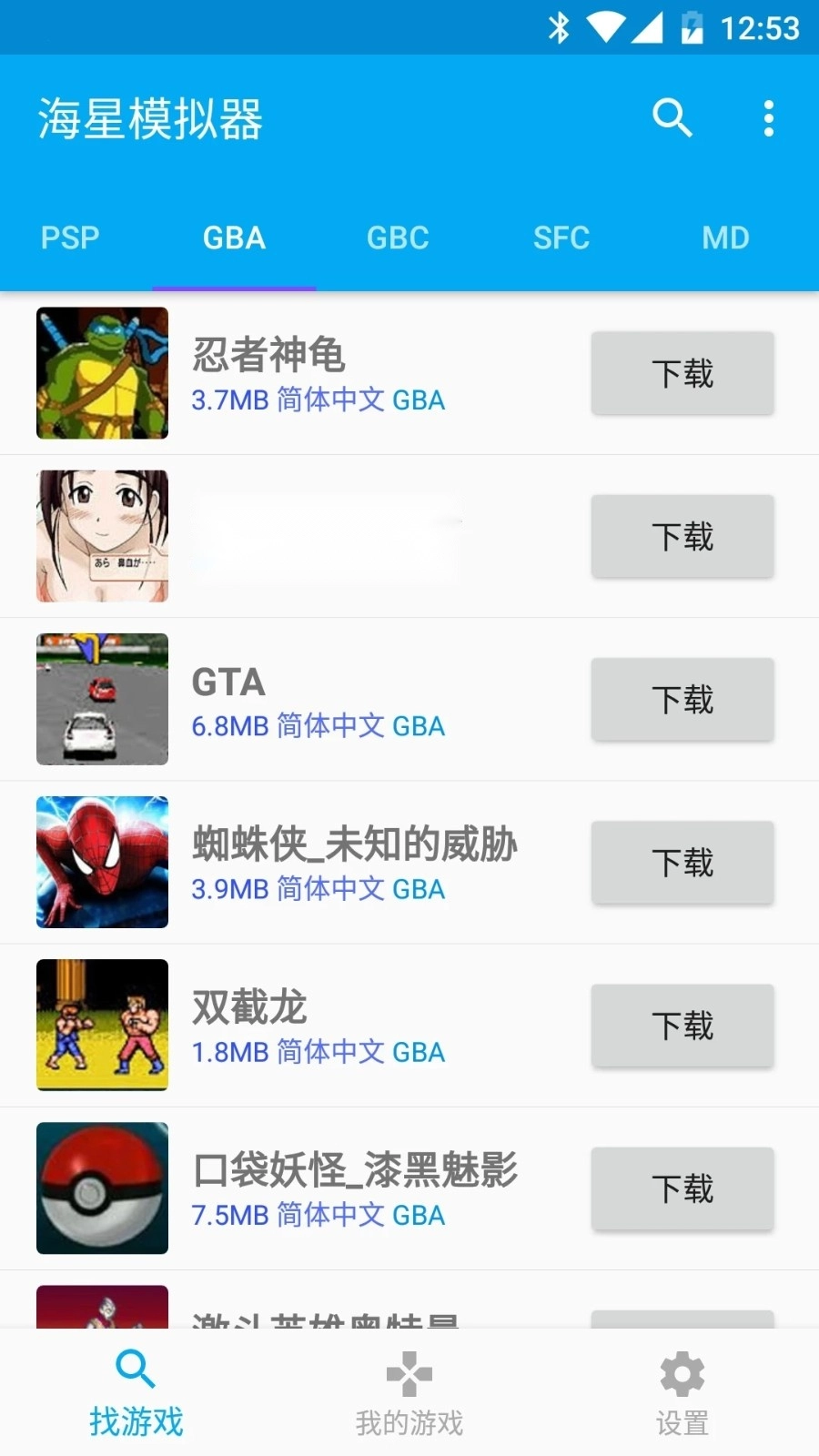
Task: Select the 找游戏 tab
Action: (x=136, y=1394)
